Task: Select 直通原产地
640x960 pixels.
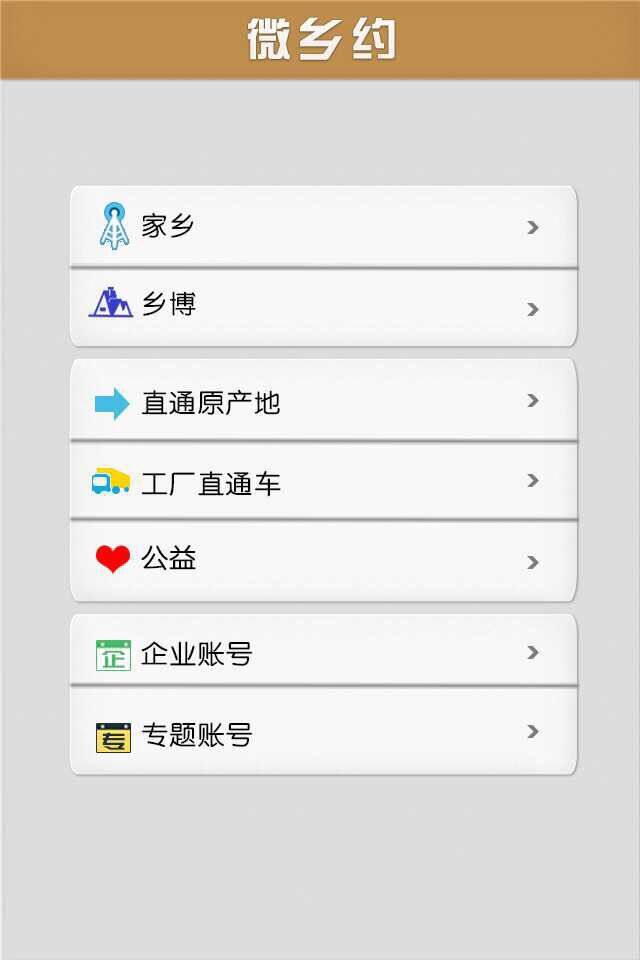Action: pos(322,401)
